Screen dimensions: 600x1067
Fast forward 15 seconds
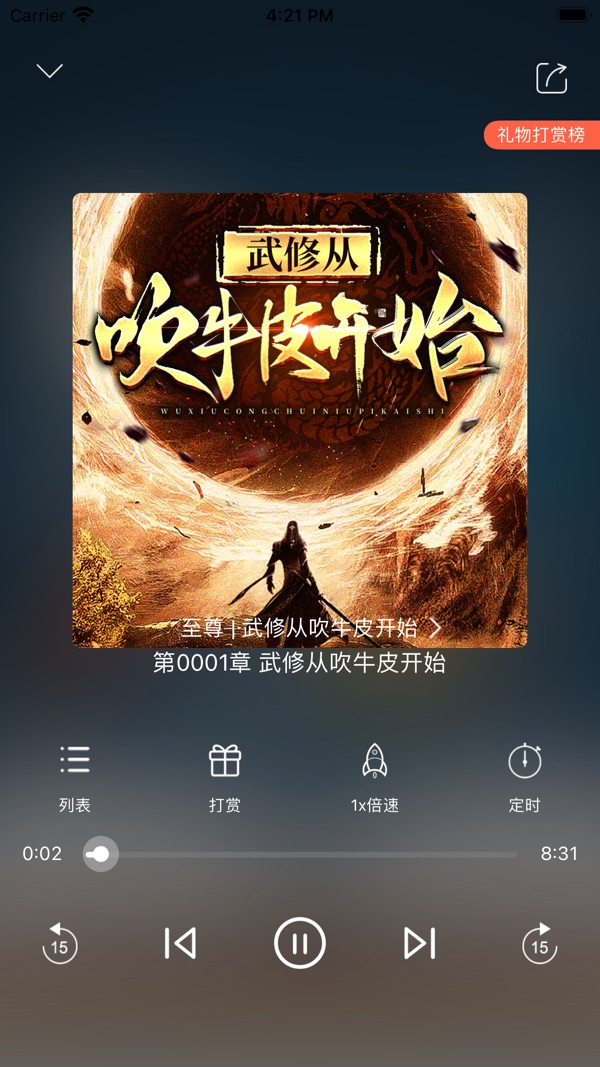pyautogui.click(x=539, y=943)
